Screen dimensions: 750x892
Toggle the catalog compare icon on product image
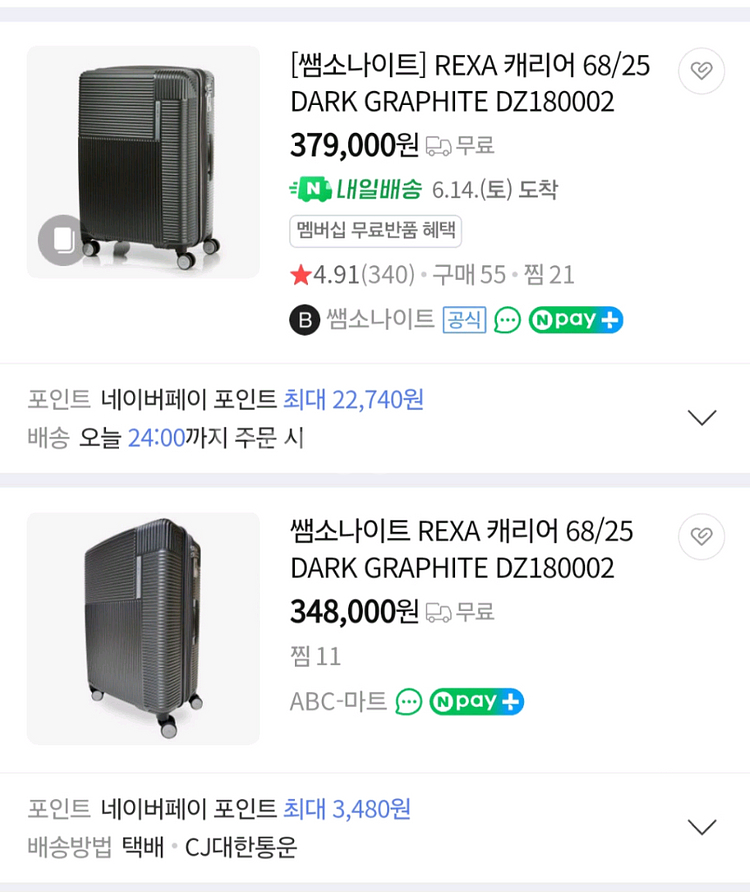click(63, 241)
